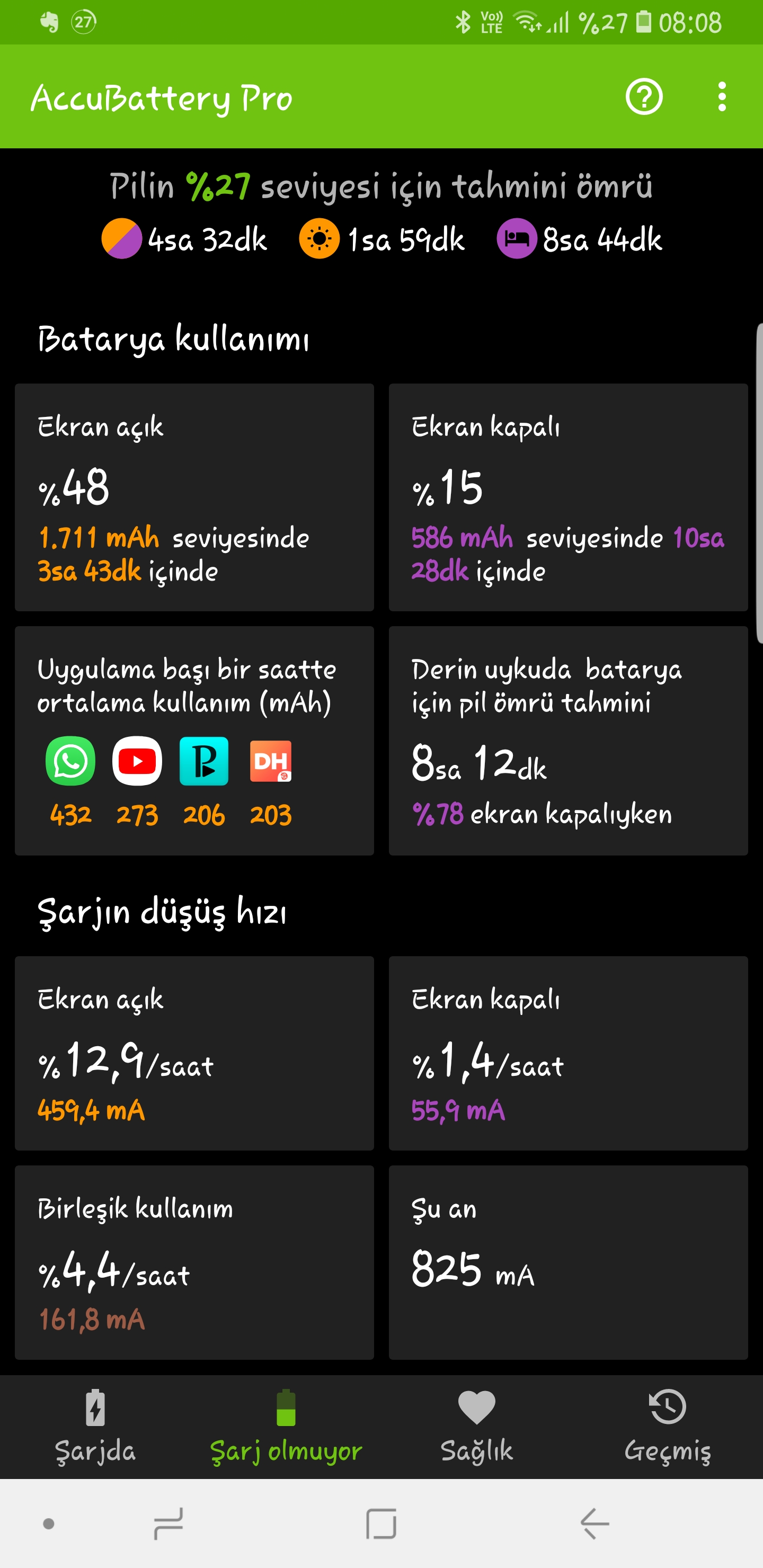Open the per-app average usage card
The width and height of the screenshot is (763, 1568).
pos(194,740)
